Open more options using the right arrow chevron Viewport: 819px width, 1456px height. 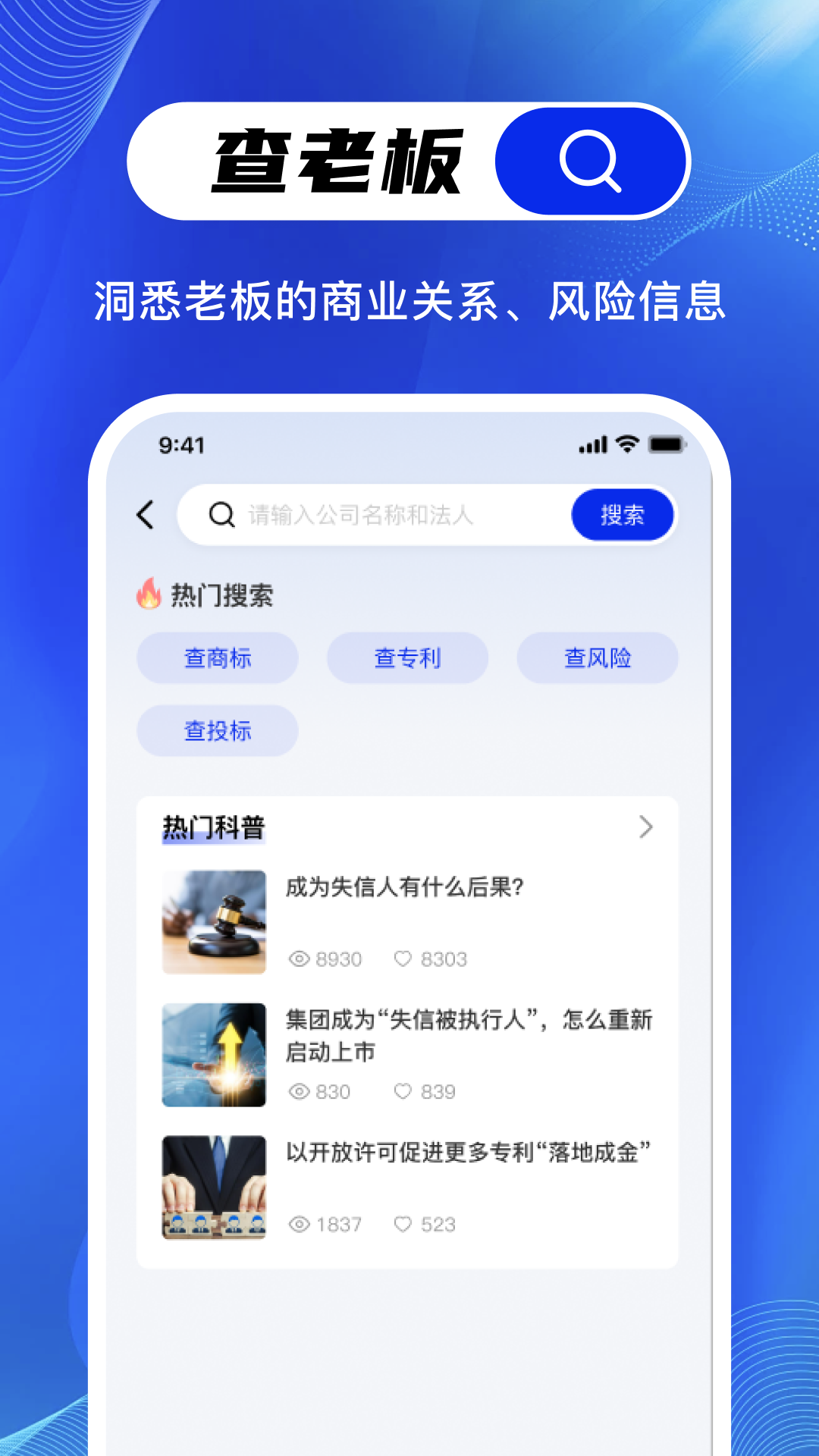(x=646, y=828)
